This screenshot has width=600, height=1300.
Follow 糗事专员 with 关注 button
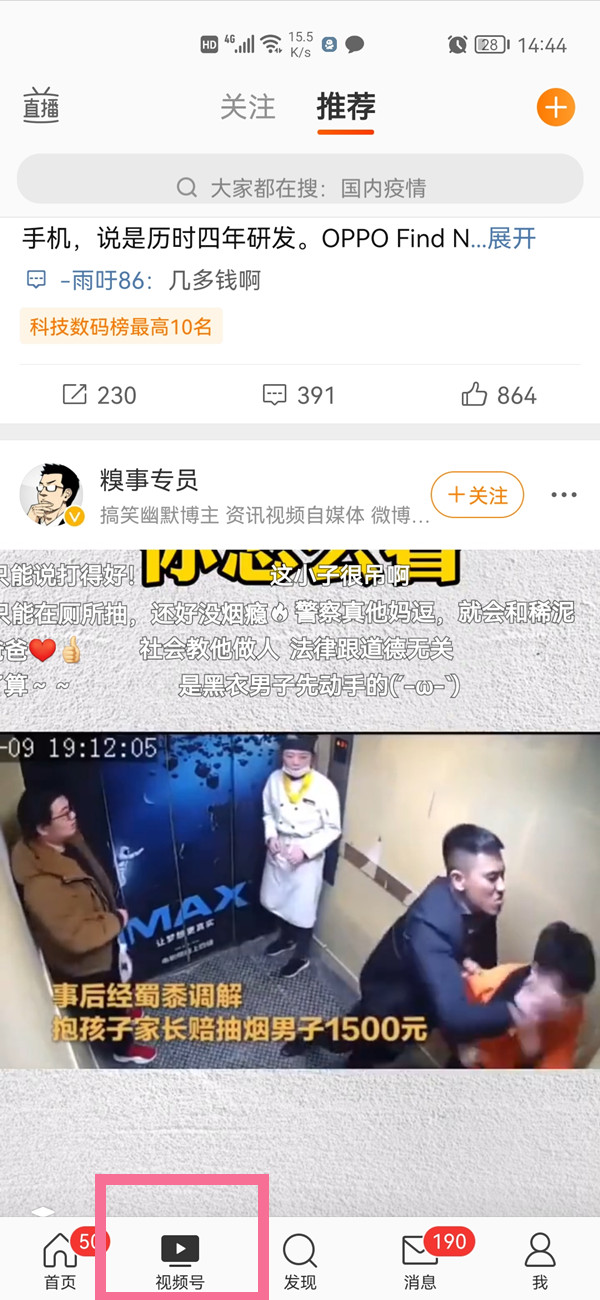[x=477, y=495]
